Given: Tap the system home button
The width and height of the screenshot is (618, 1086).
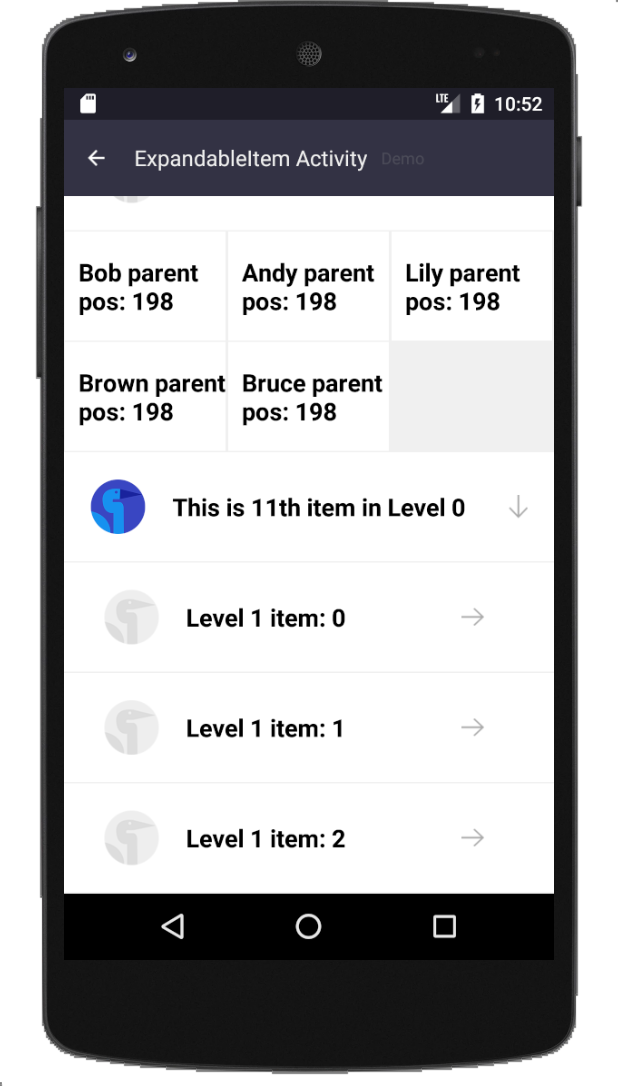Looking at the screenshot, I should click(x=308, y=927).
